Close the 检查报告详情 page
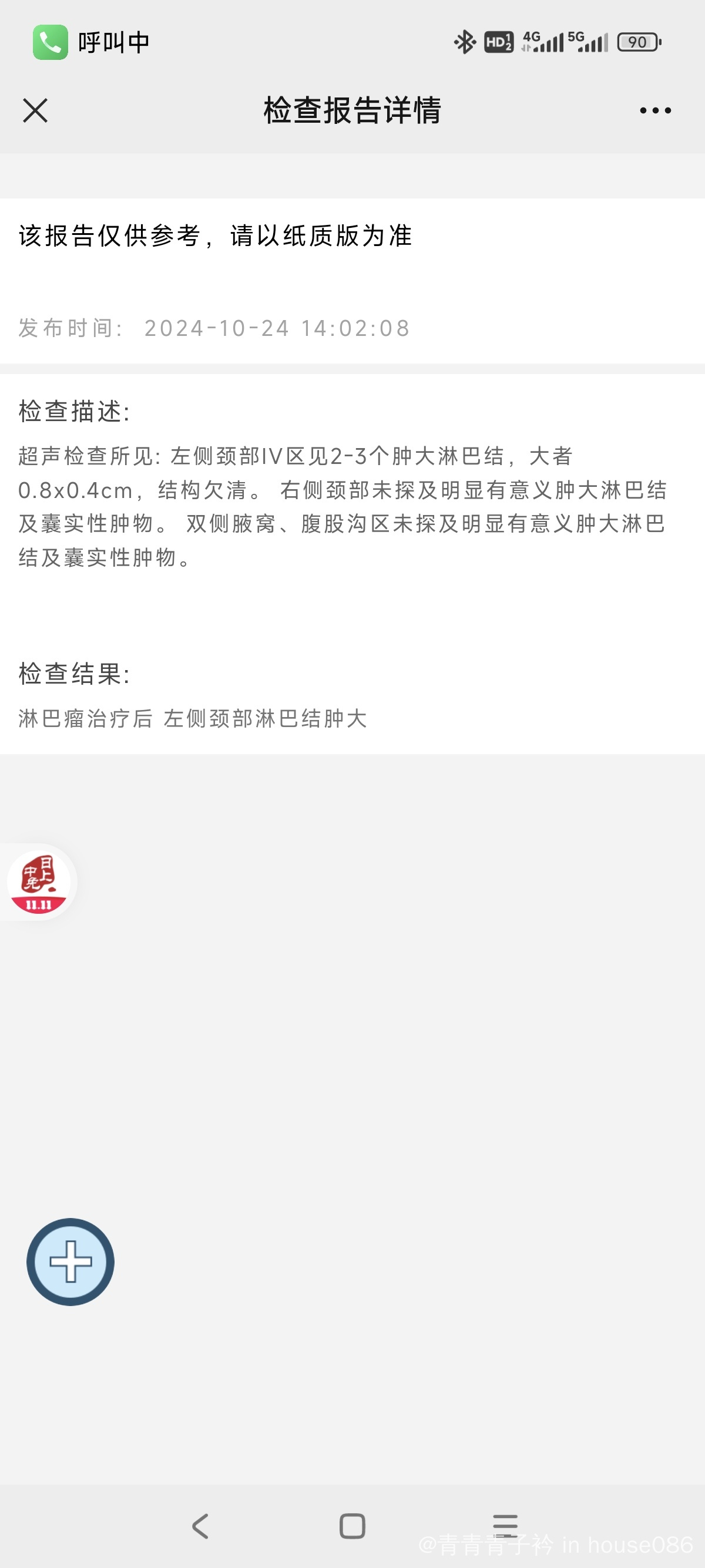The width and height of the screenshot is (705, 1568). [35, 111]
